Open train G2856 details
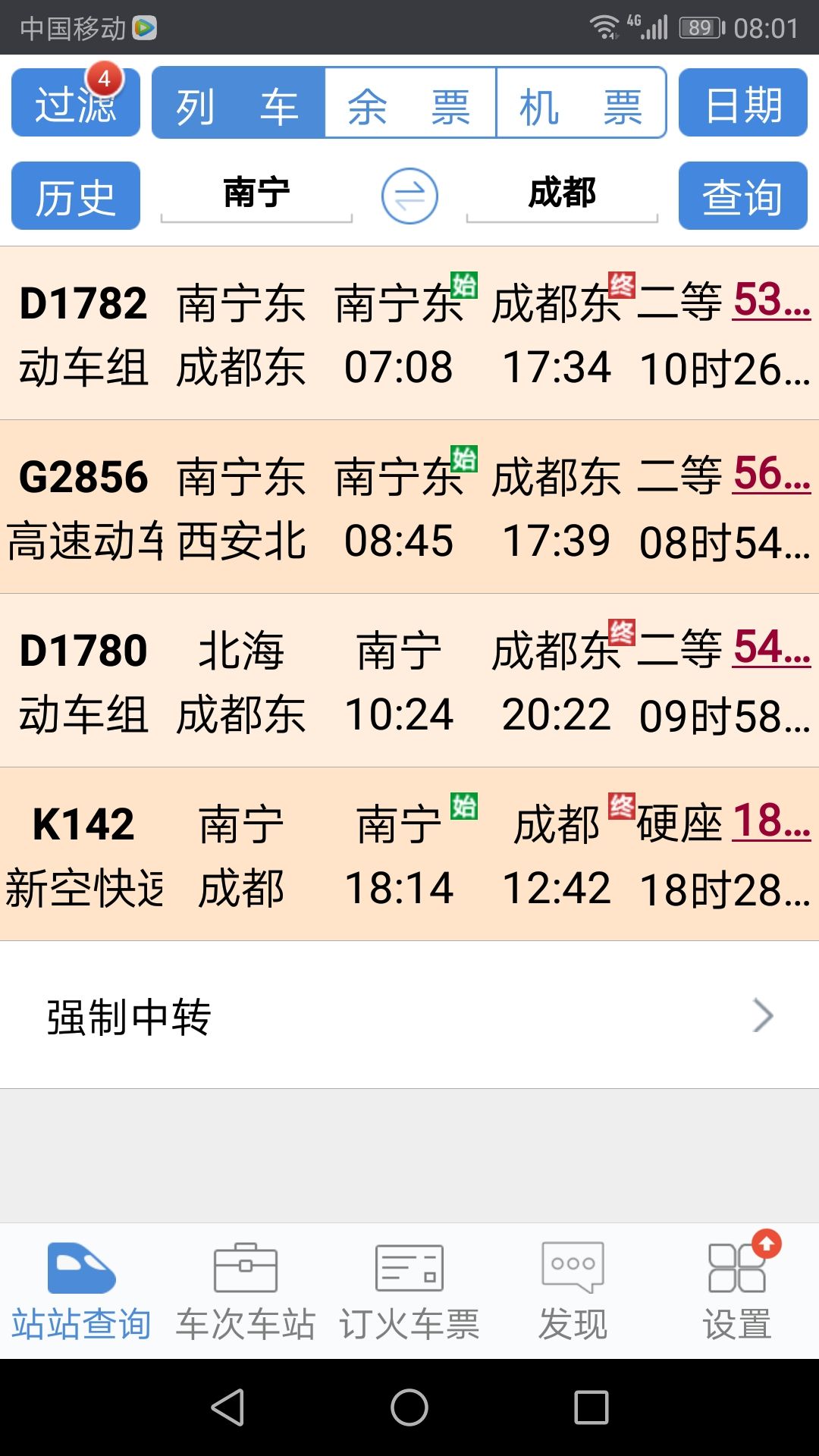This screenshot has height=1456, width=819. point(409,507)
